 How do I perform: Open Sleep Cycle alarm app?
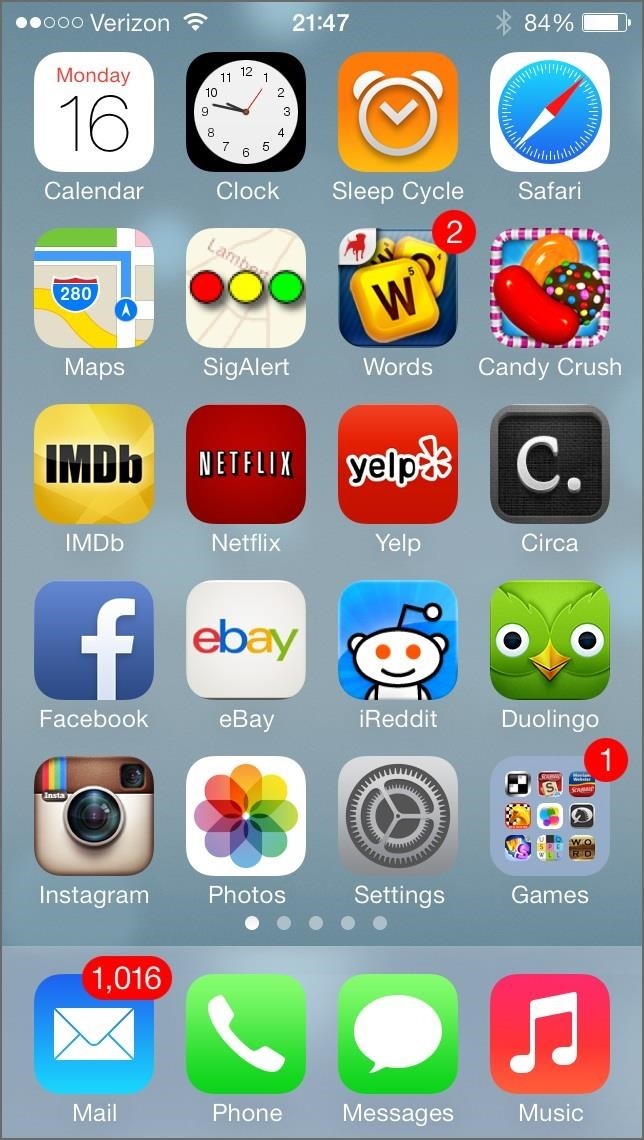(398, 112)
